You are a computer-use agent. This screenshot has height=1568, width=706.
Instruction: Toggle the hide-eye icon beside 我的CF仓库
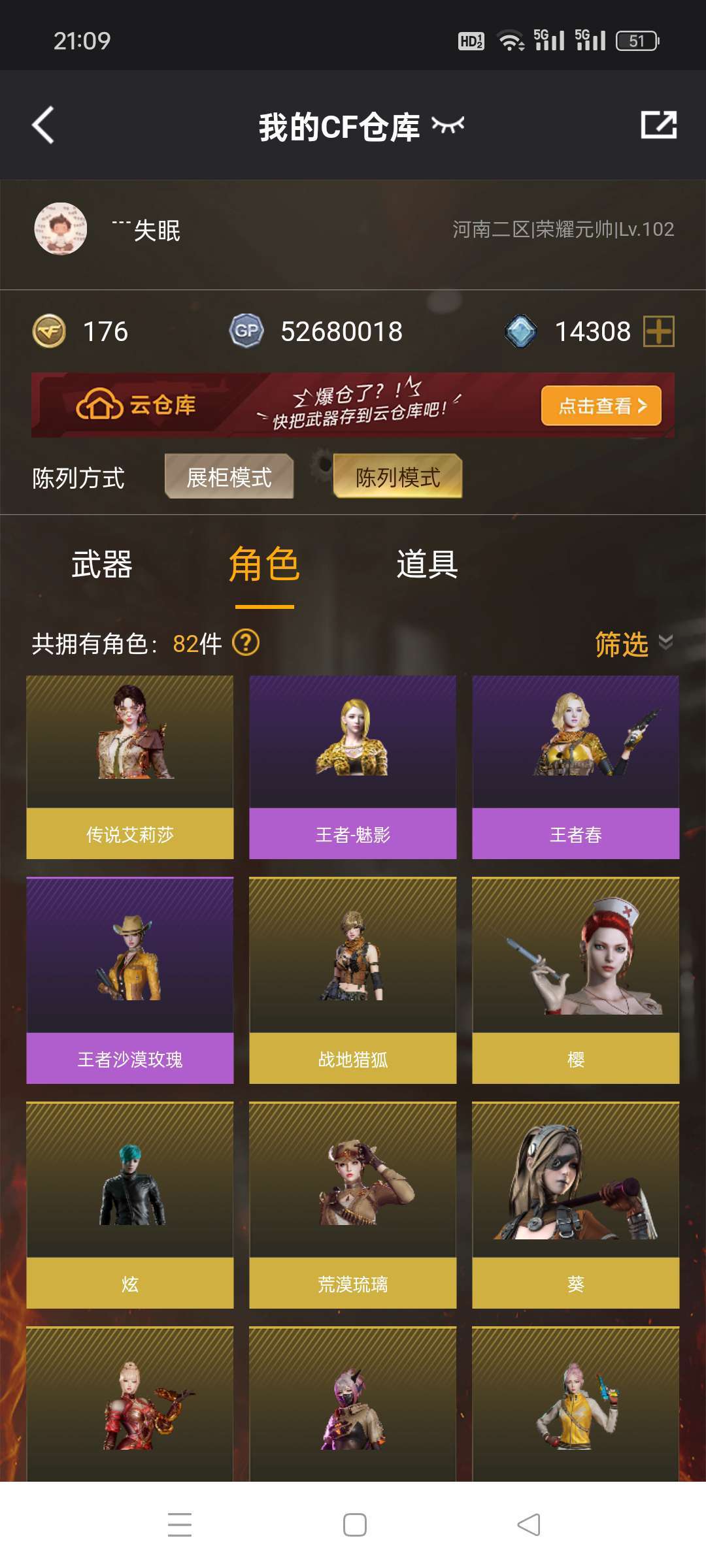coord(448,124)
